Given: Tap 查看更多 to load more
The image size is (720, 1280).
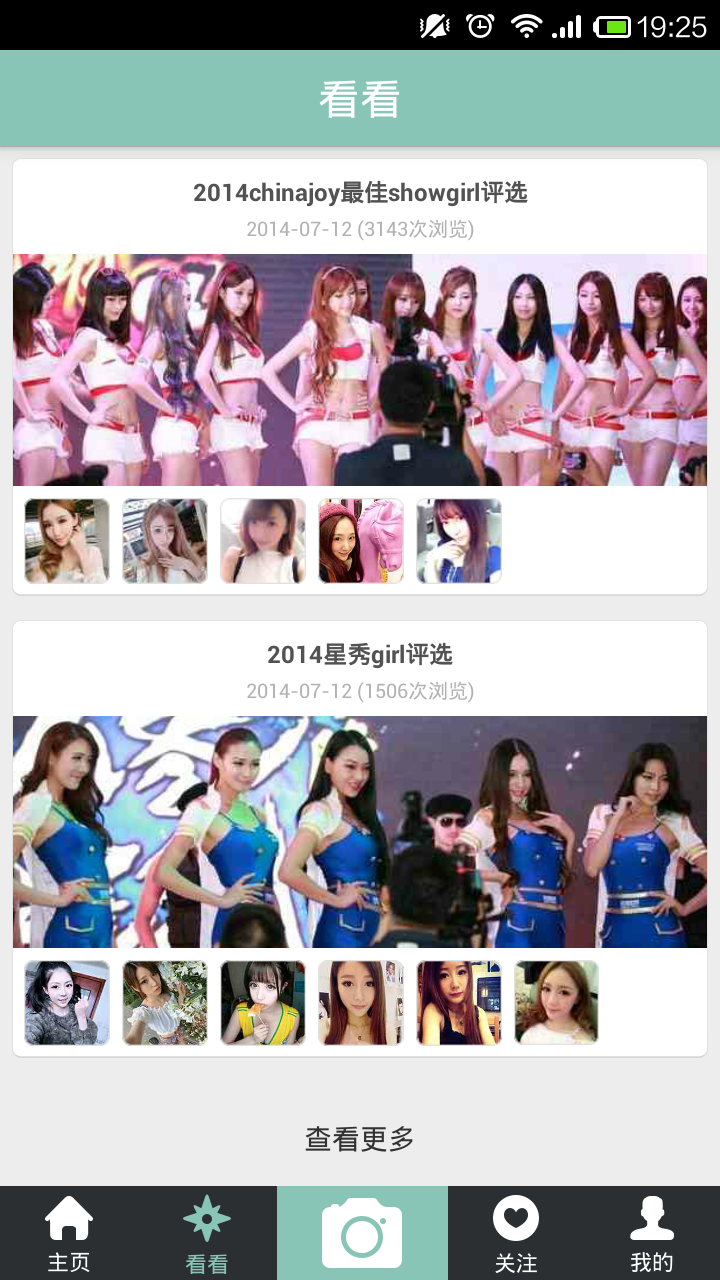Looking at the screenshot, I should click(360, 1138).
